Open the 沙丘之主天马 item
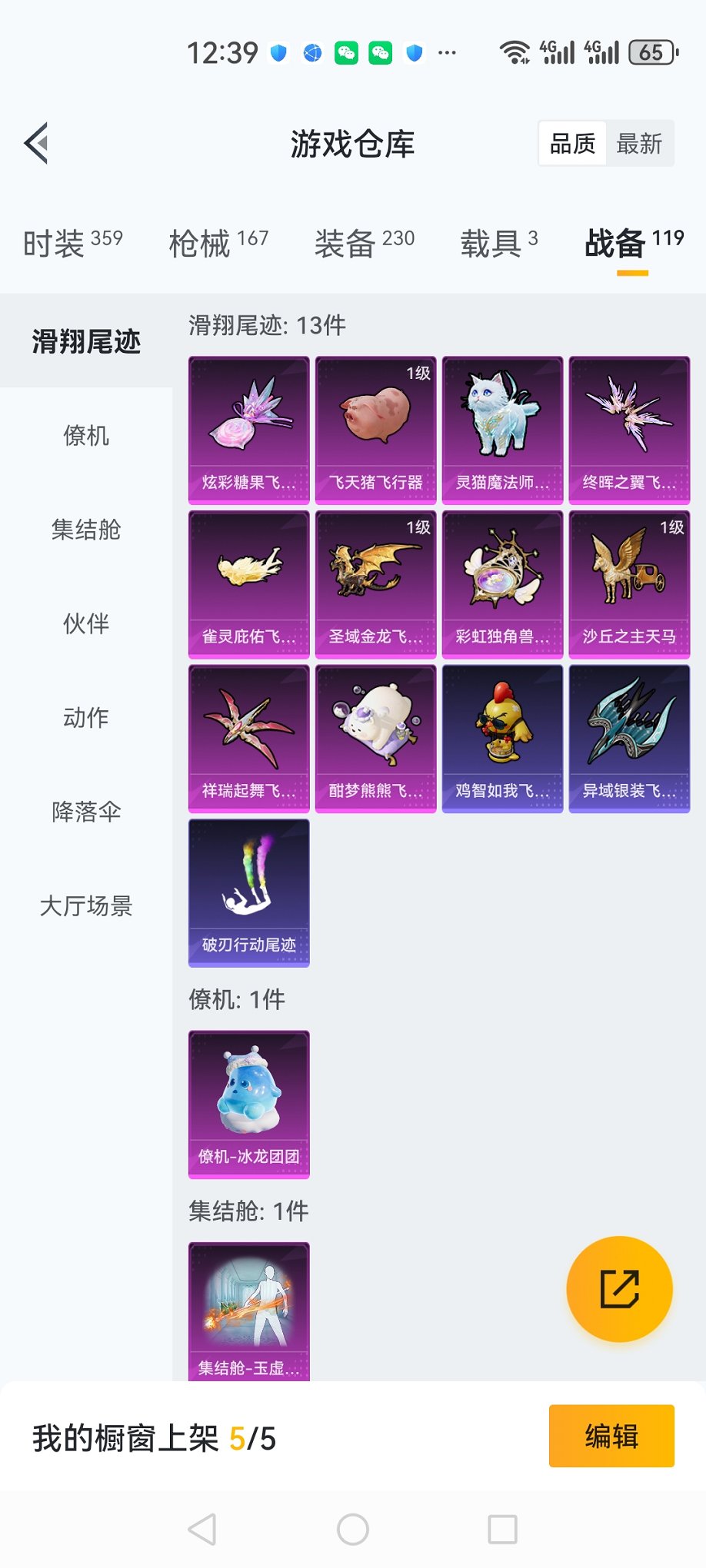This screenshot has width=706, height=1568. (x=629, y=583)
